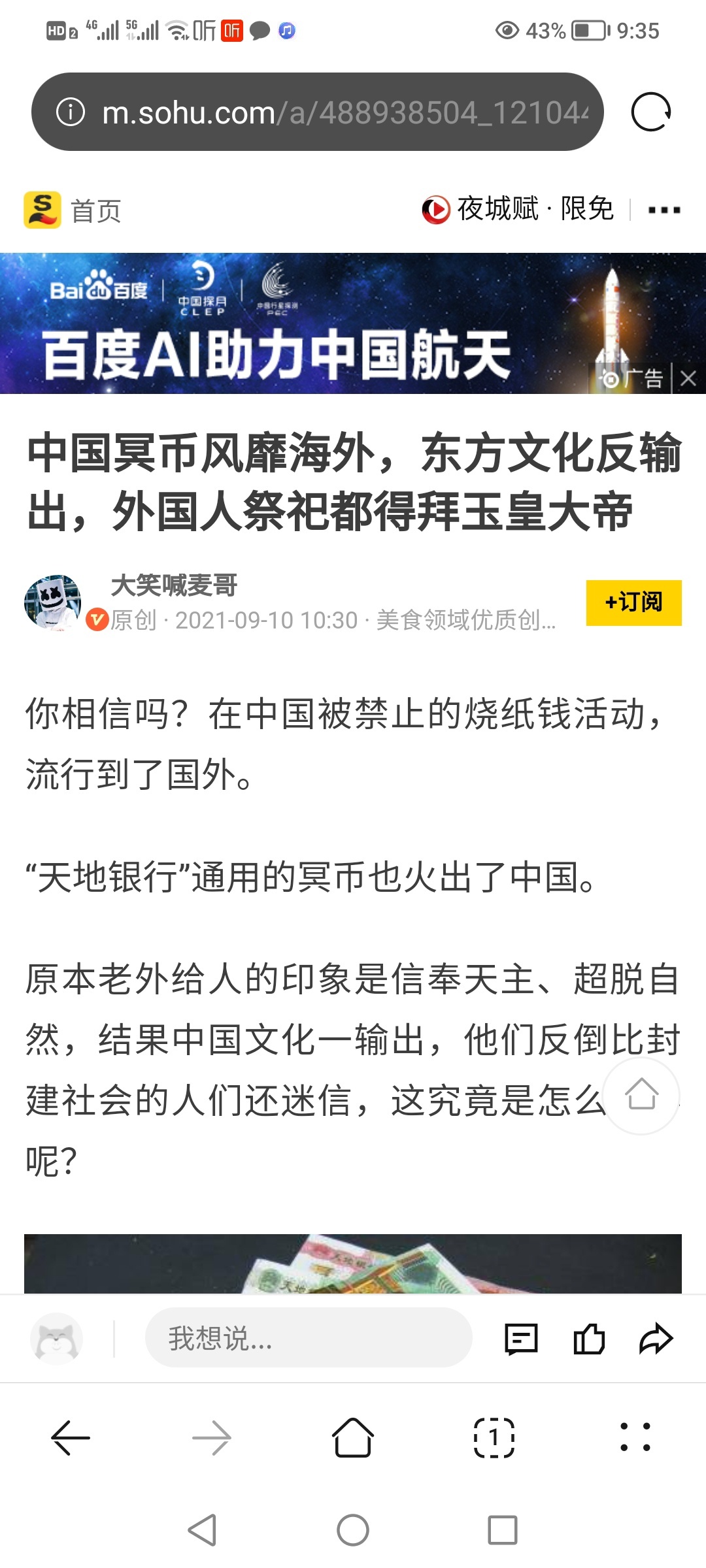Reload the page with the refresh icon
706x1568 pixels.
pos(650,112)
